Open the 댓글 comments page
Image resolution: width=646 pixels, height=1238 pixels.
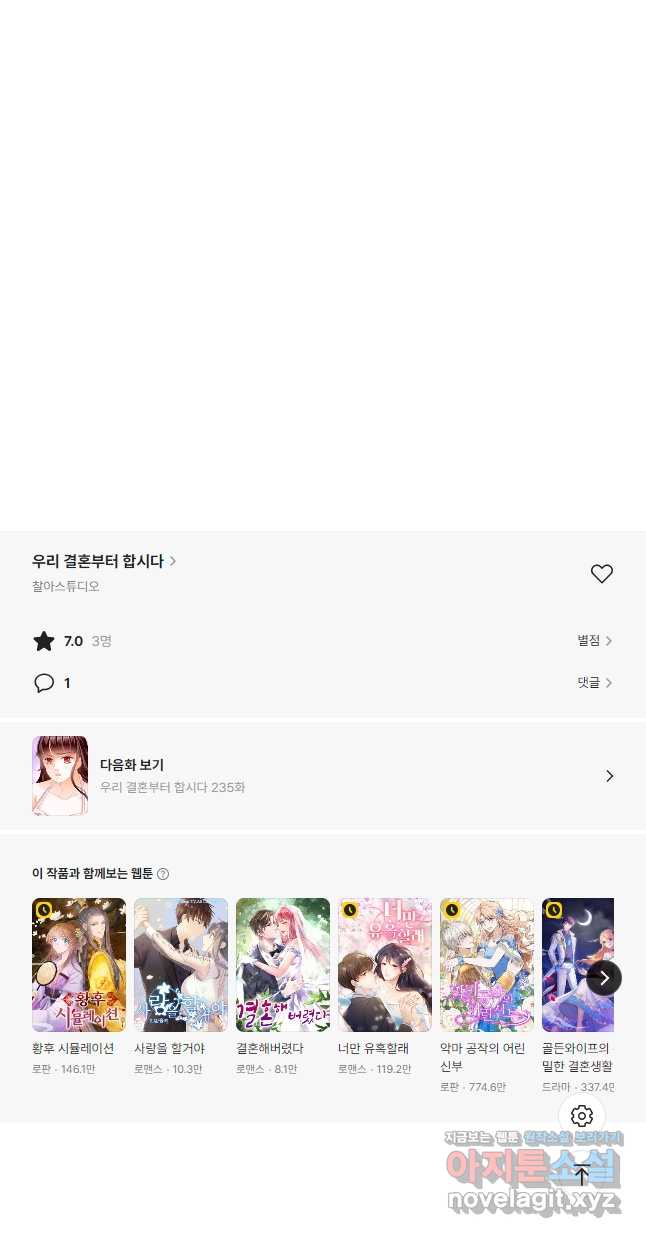coord(594,683)
